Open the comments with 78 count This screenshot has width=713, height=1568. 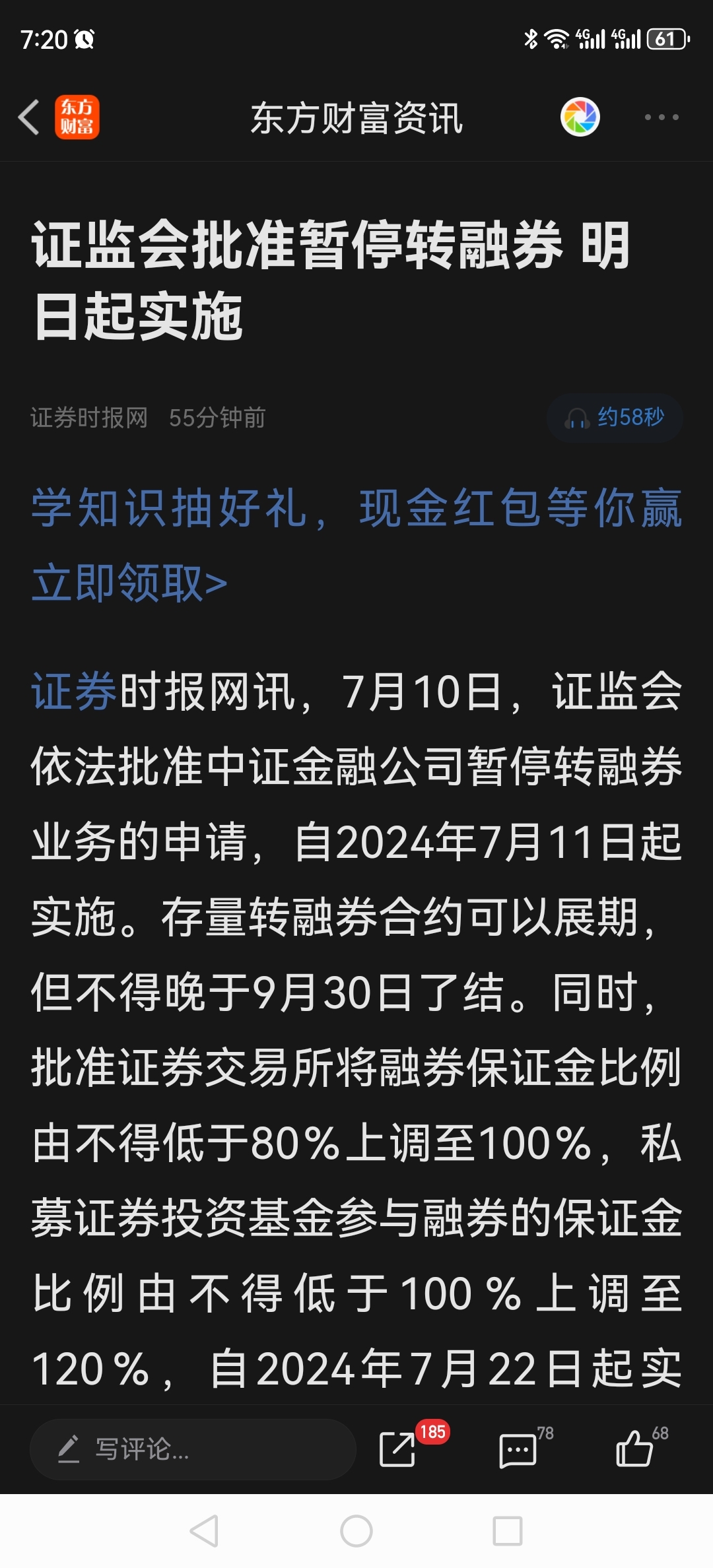[518, 1450]
